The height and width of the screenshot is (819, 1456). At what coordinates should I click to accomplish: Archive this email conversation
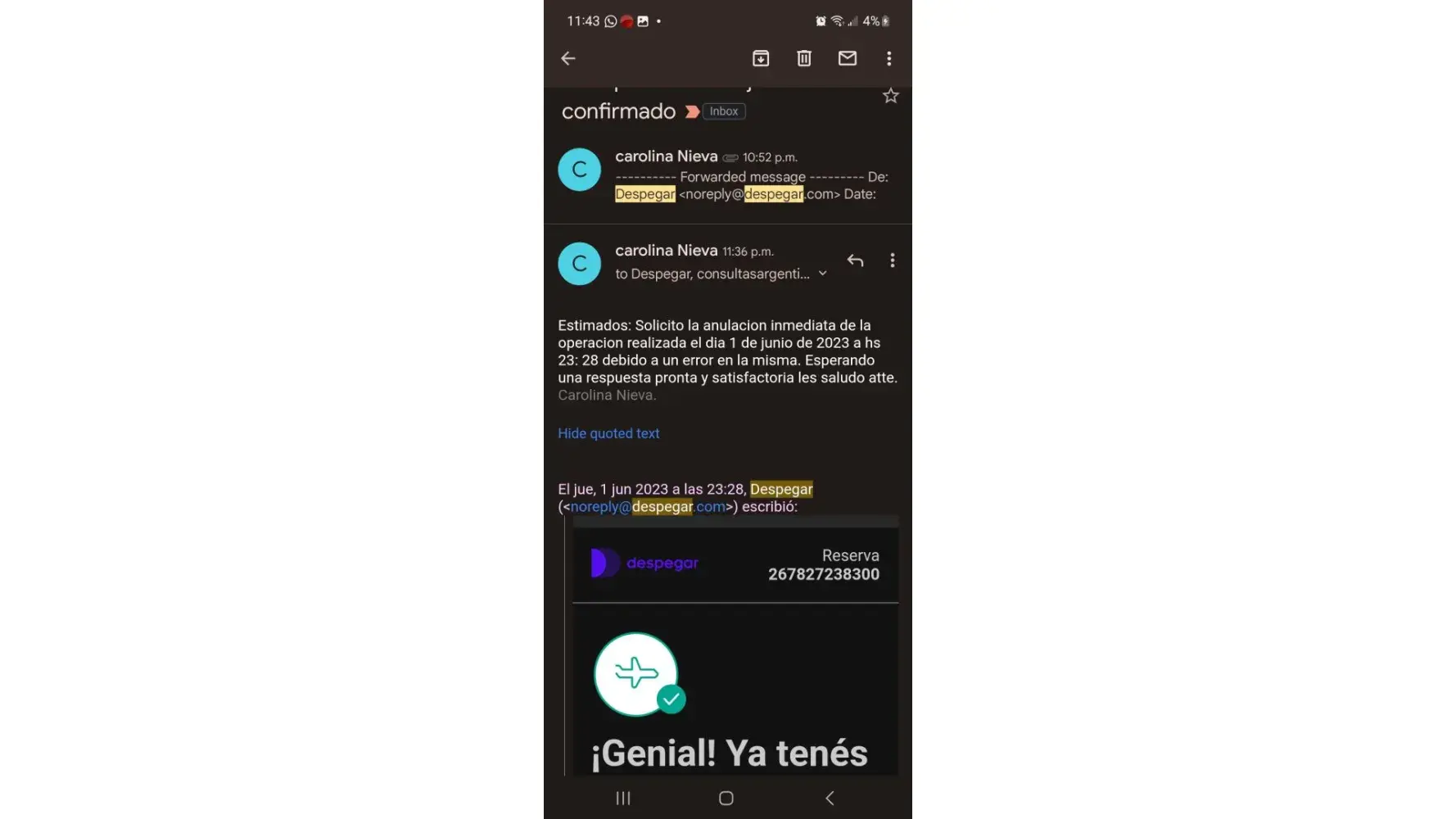pyautogui.click(x=761, y=58)
